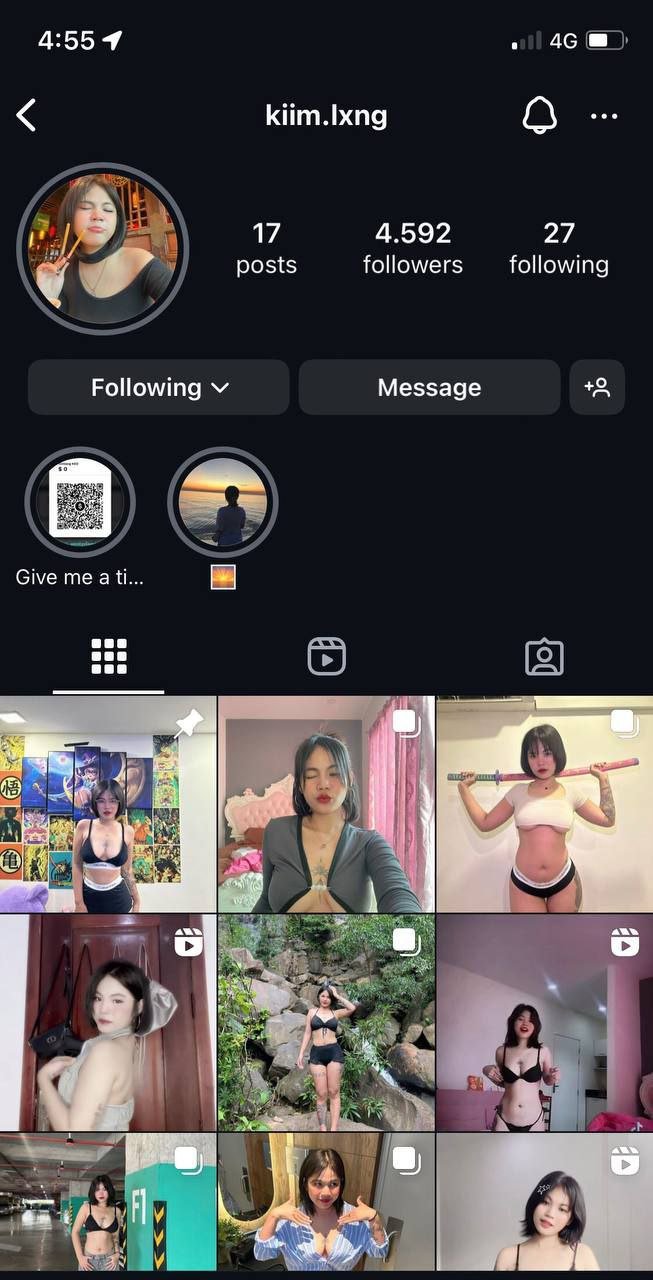The image size is (653, 1280).
Task: Open the sunset story highlight
Action: coord(222,502)
